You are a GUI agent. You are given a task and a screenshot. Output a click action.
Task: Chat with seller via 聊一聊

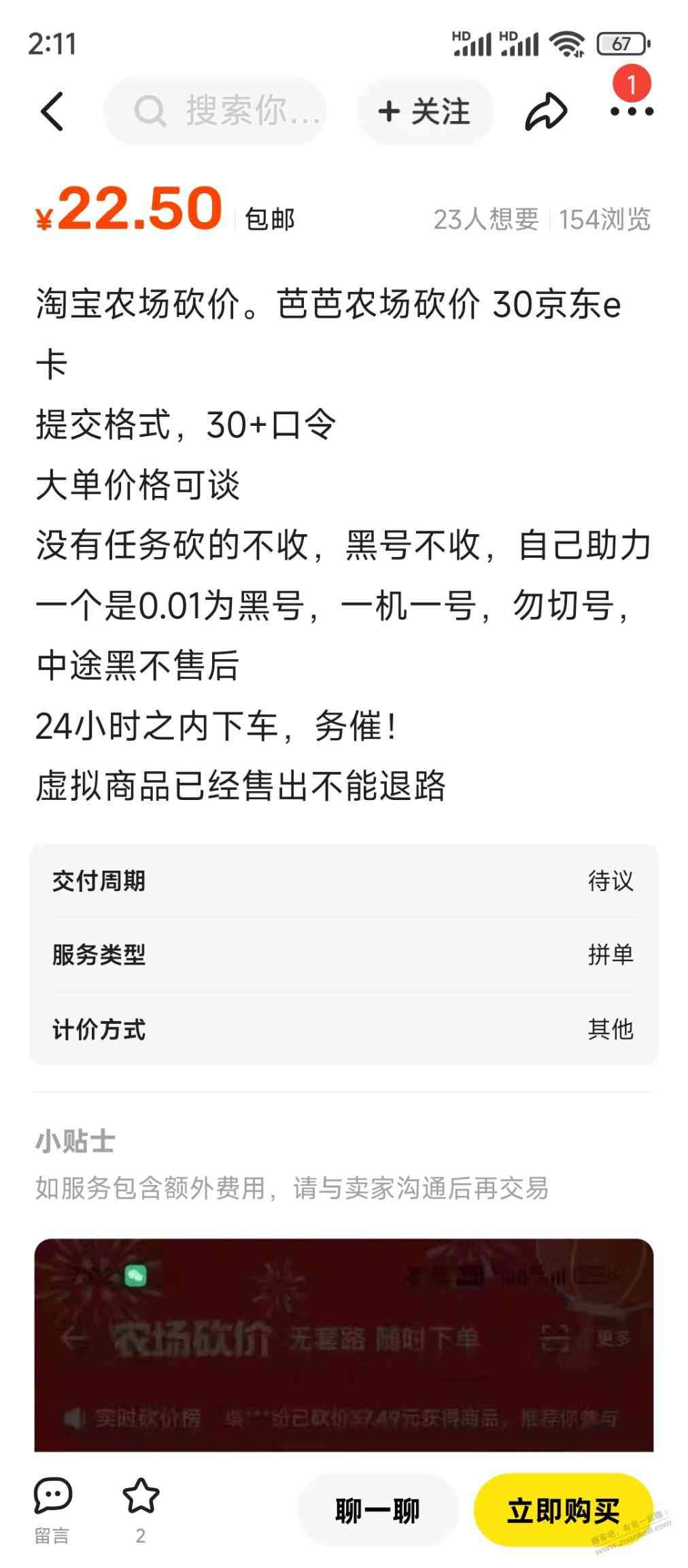[377, 1511]
